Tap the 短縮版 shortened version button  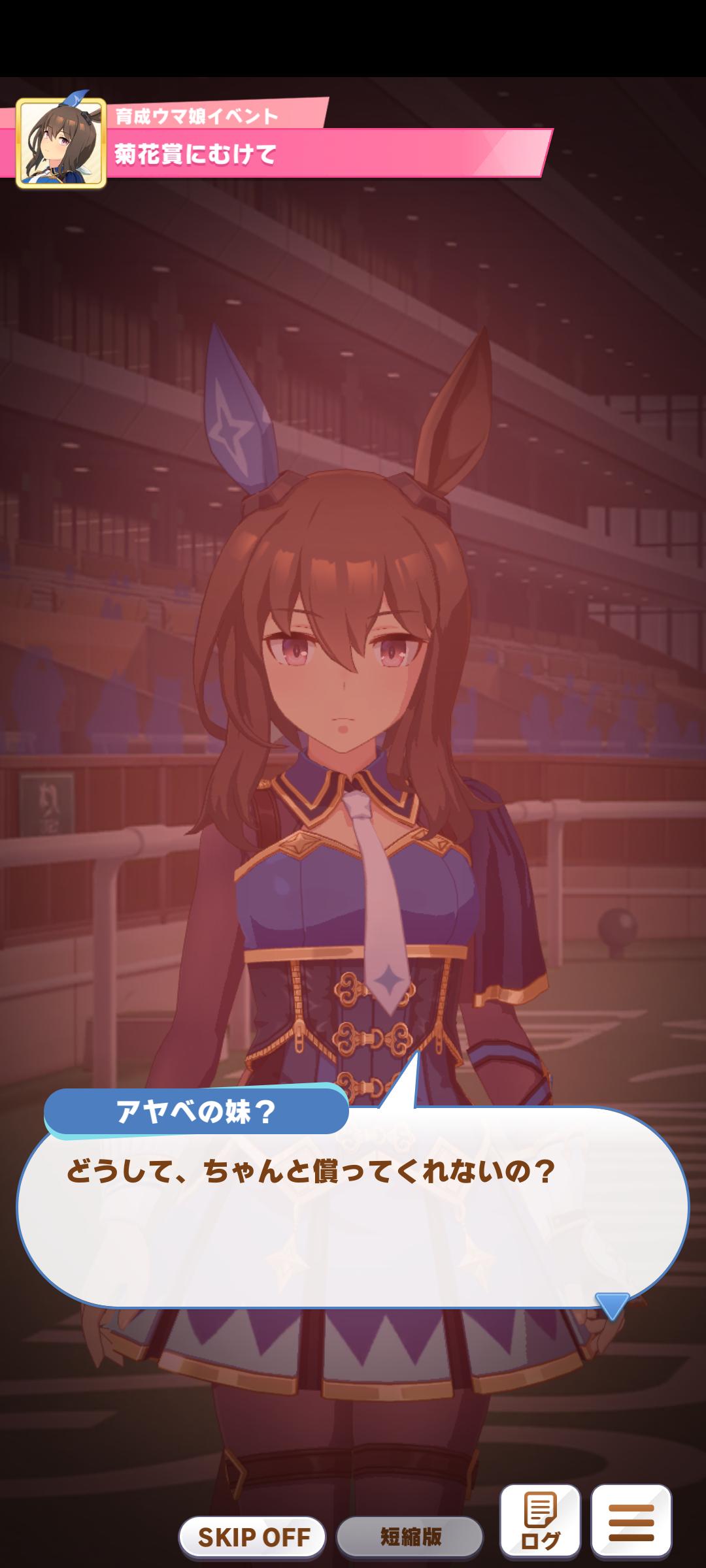point(410,1537)
